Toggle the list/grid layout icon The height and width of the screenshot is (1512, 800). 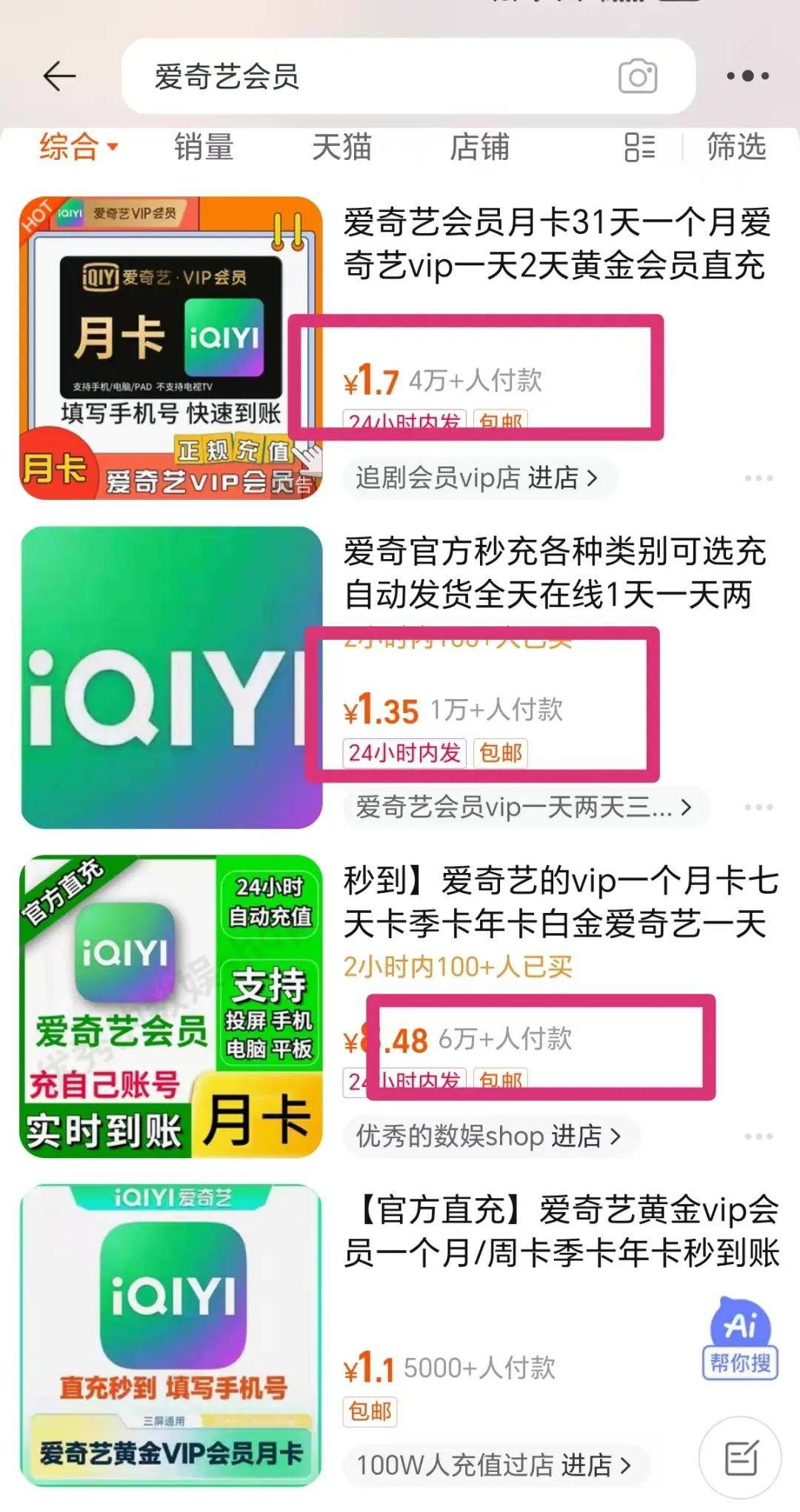[639, 147]
